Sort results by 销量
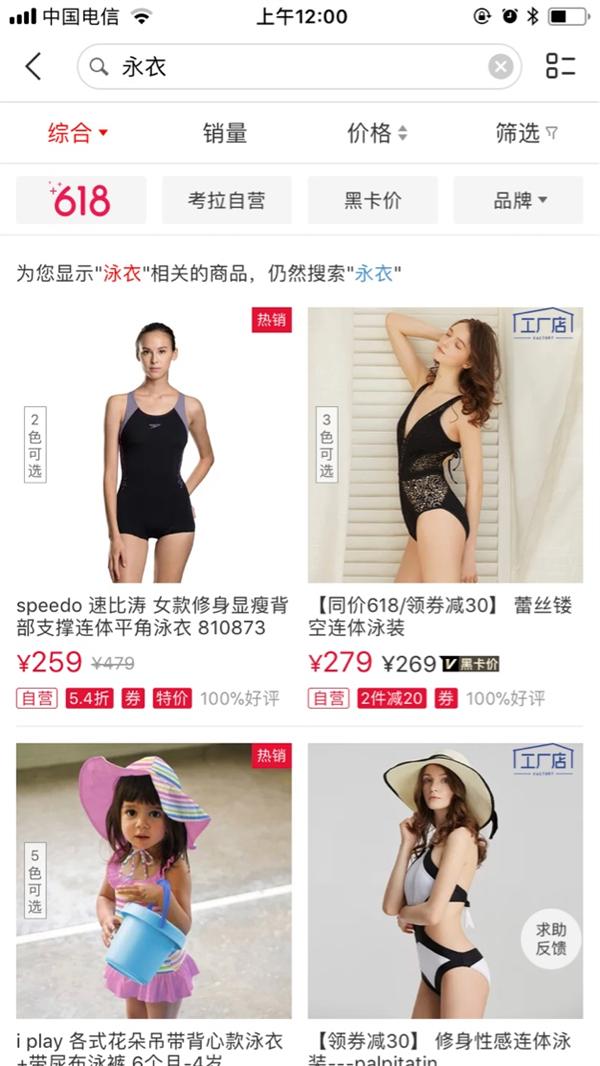 coord(225,133)
